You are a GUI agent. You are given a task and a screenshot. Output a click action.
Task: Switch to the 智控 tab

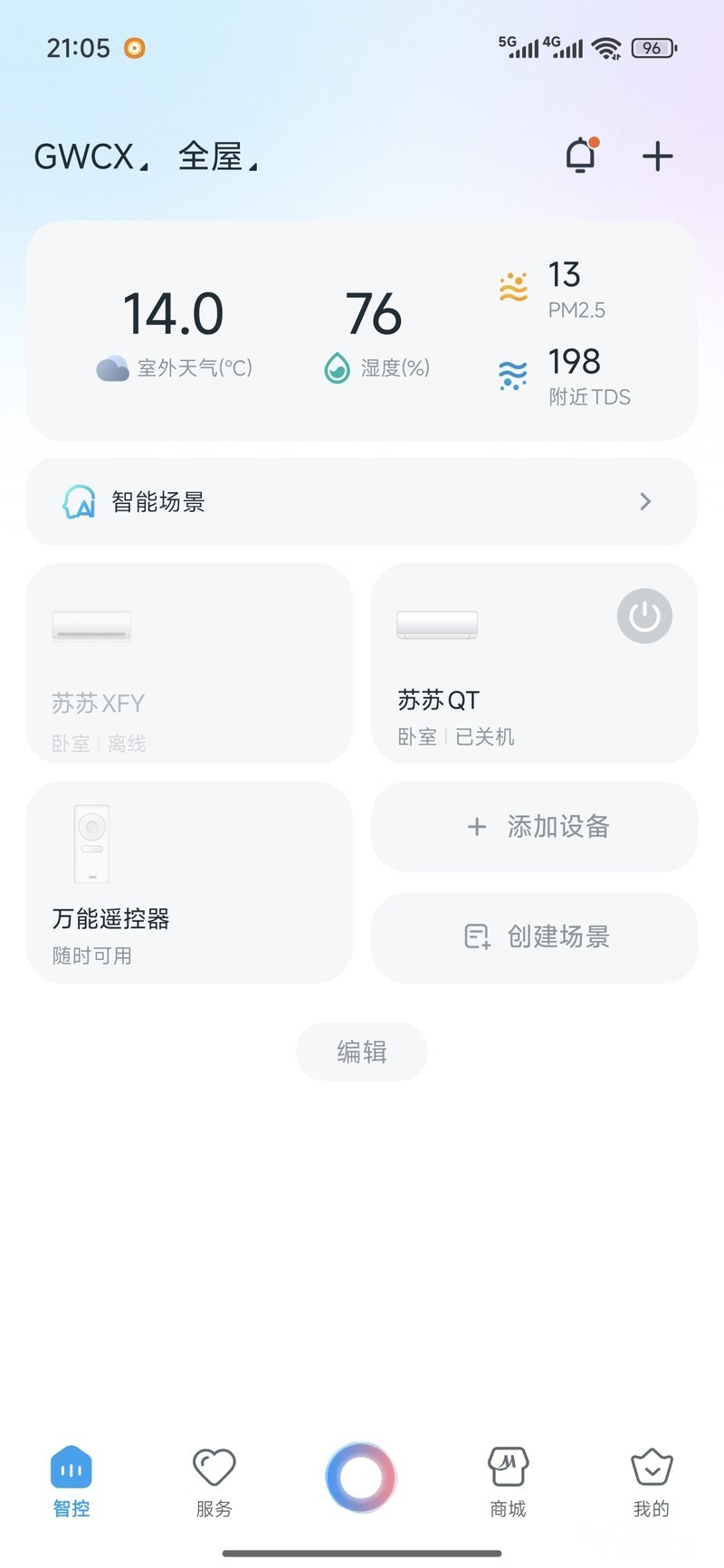(x=71, y=1480)
